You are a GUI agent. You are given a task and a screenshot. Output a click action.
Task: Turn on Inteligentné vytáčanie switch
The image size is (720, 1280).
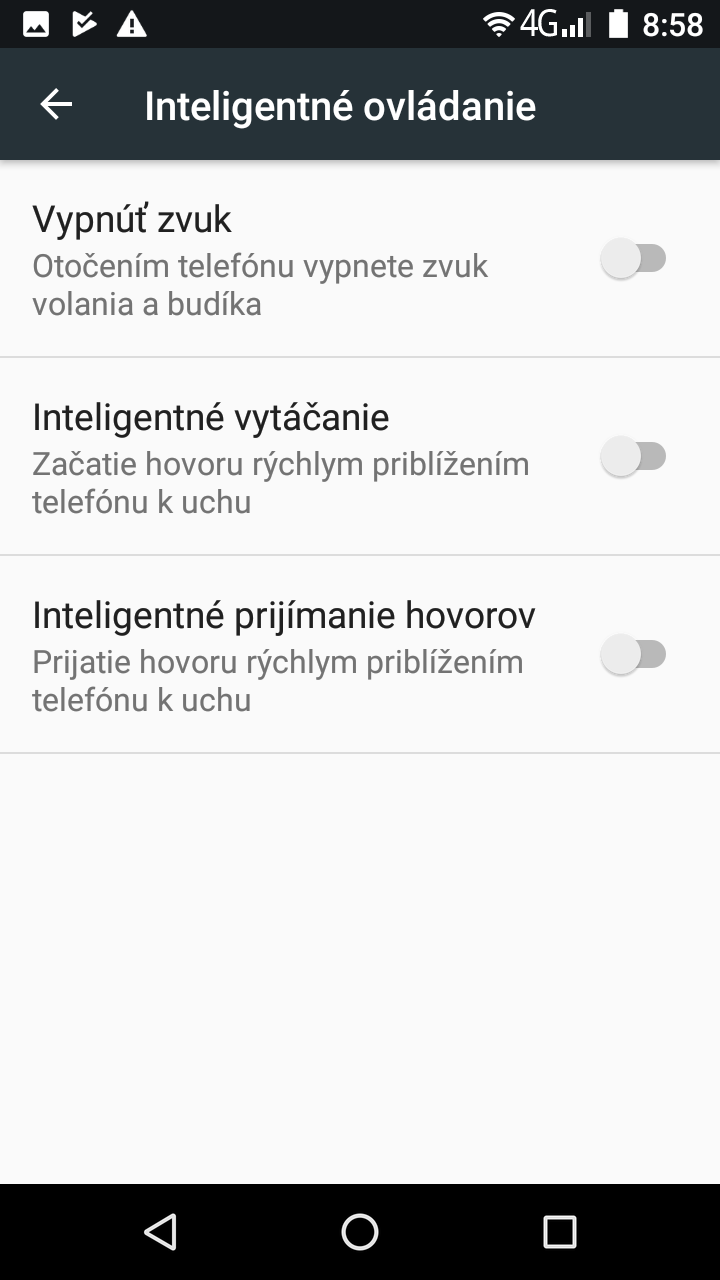[633, 457]
